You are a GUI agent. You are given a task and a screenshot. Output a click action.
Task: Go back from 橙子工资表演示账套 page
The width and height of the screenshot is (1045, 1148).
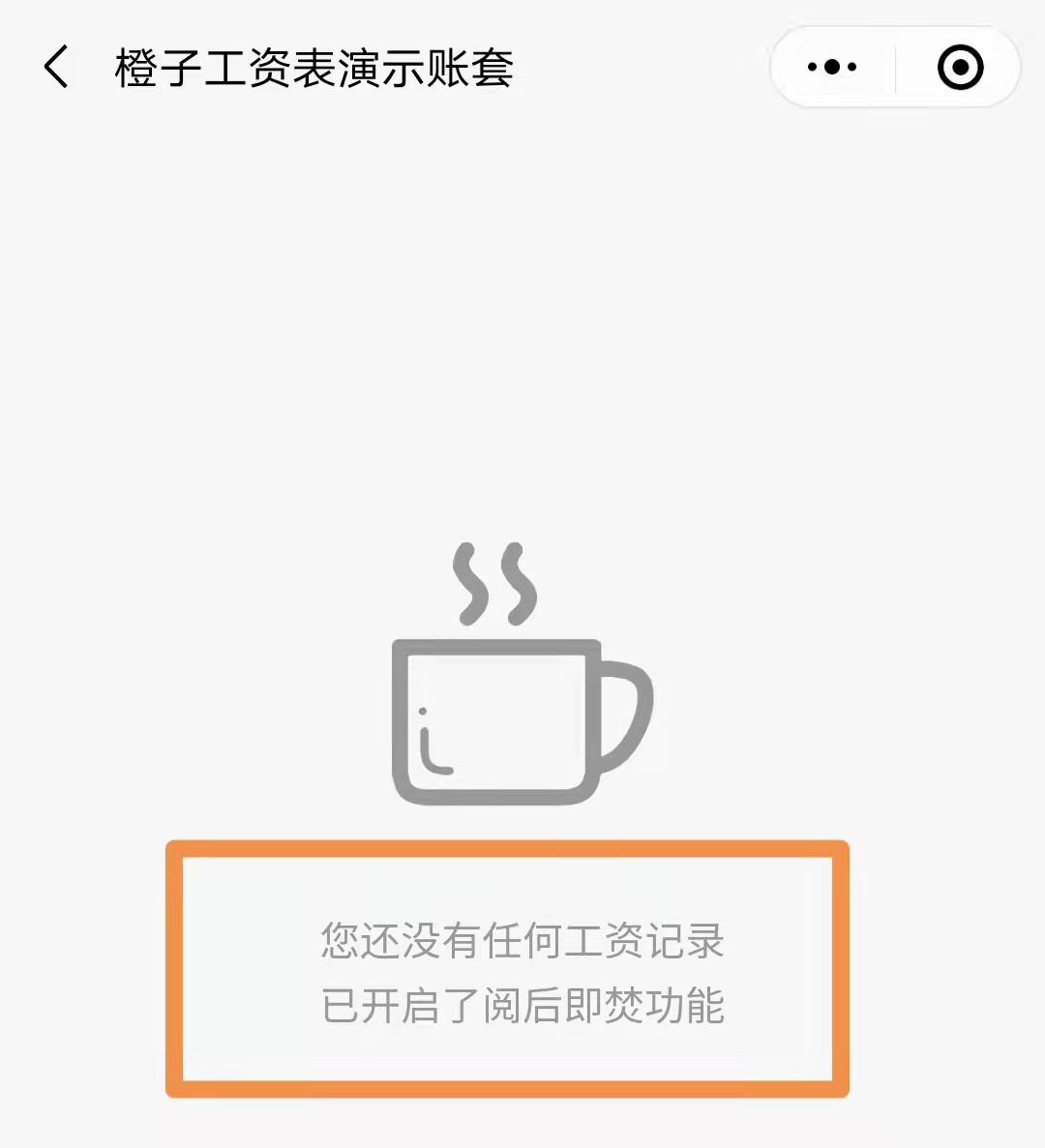coord(56,68)
